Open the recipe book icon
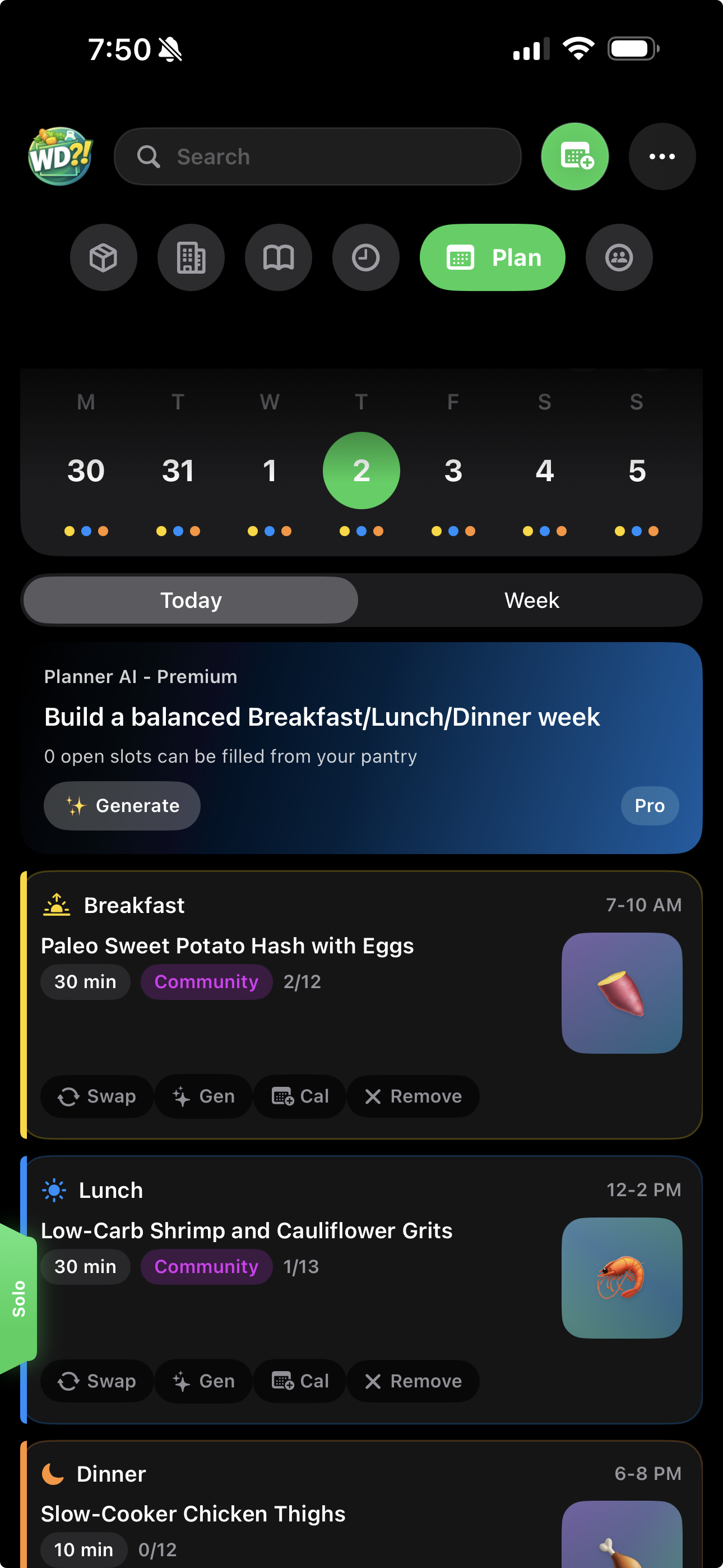The width and height of the screenshot is (723, 1568). click(x=279, y=257)
